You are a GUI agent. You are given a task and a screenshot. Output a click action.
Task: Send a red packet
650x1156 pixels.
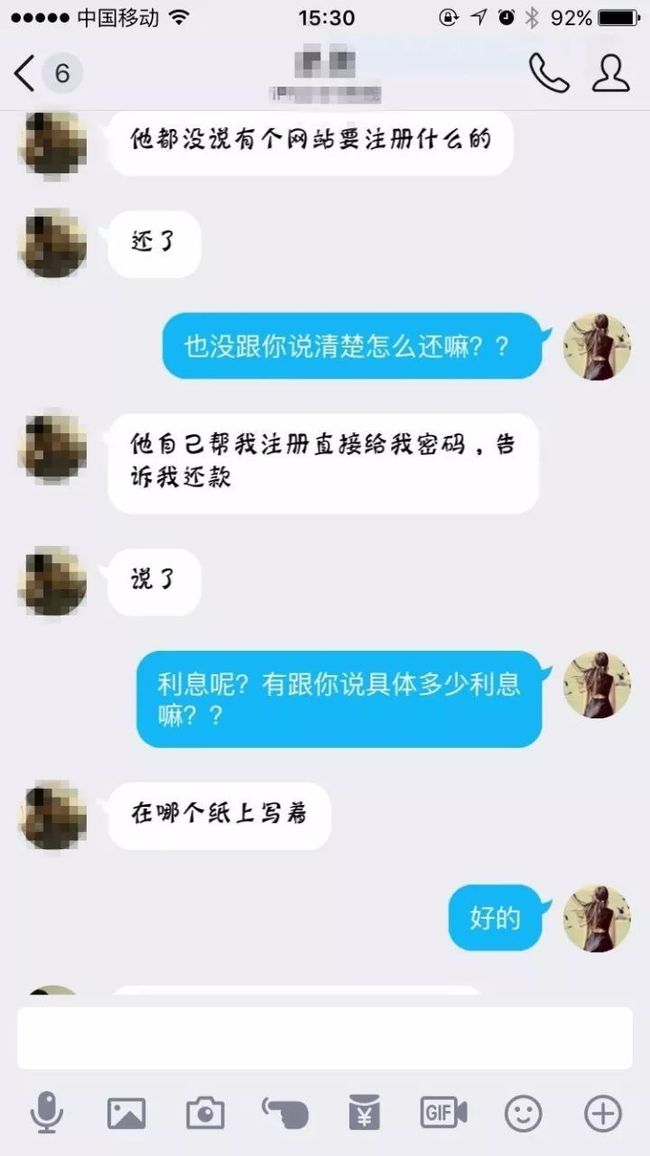coord(364,1113)
